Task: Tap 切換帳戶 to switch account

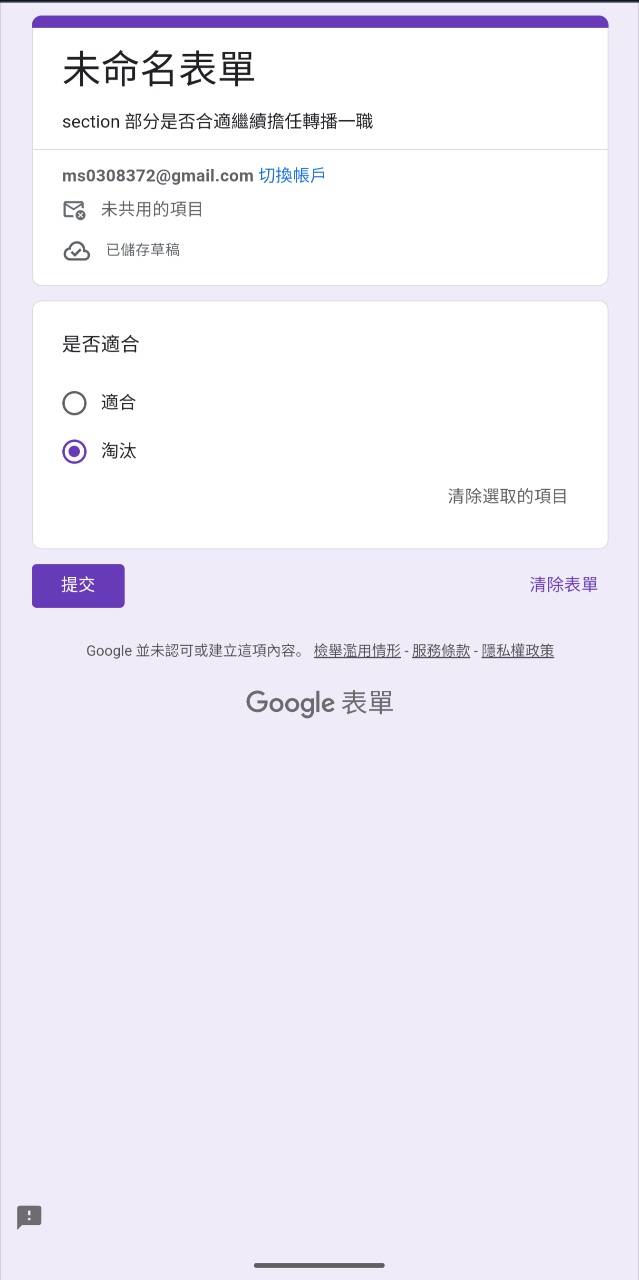Action: tap(292, 176)
